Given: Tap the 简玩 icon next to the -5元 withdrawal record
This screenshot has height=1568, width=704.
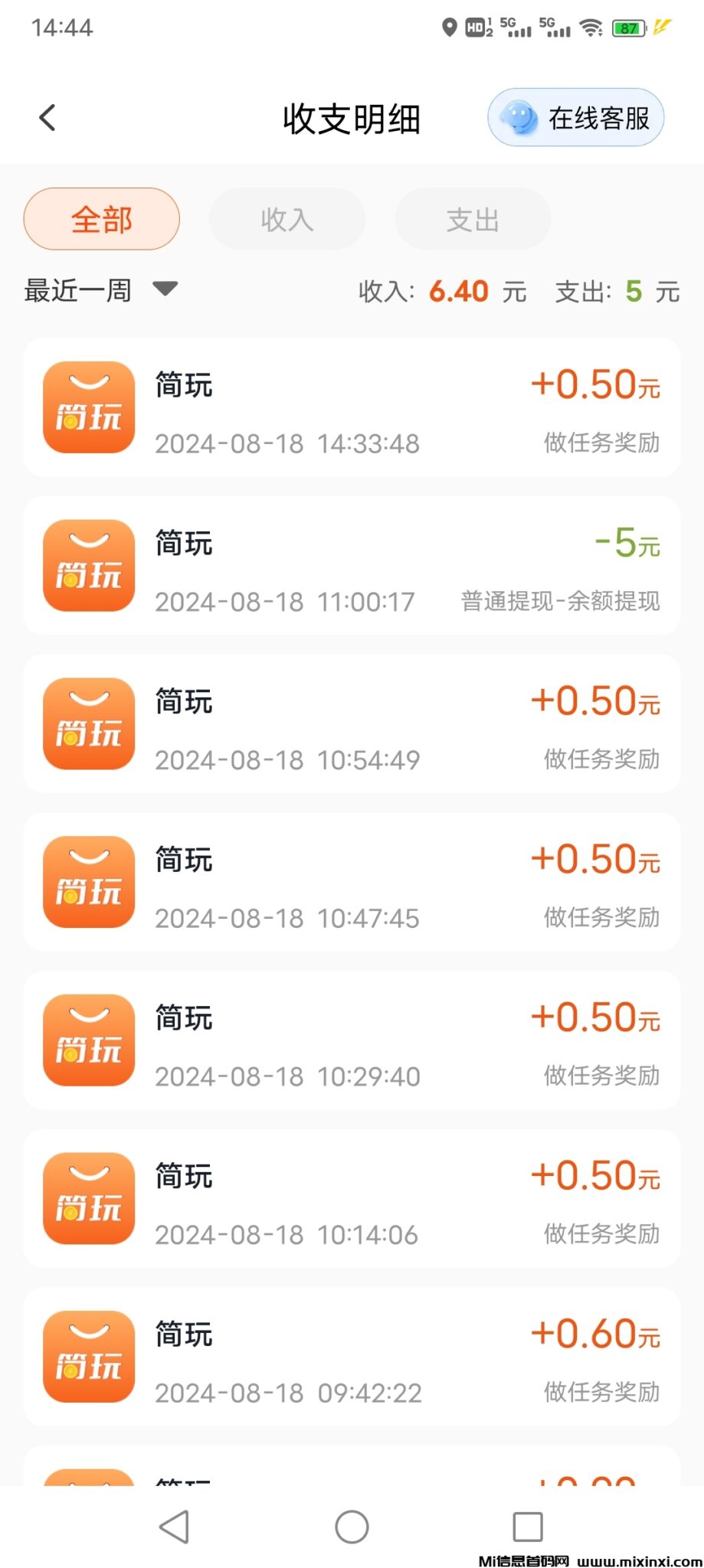Looking at the screenshot, I should pyautogui.click(x=88, y=565).
